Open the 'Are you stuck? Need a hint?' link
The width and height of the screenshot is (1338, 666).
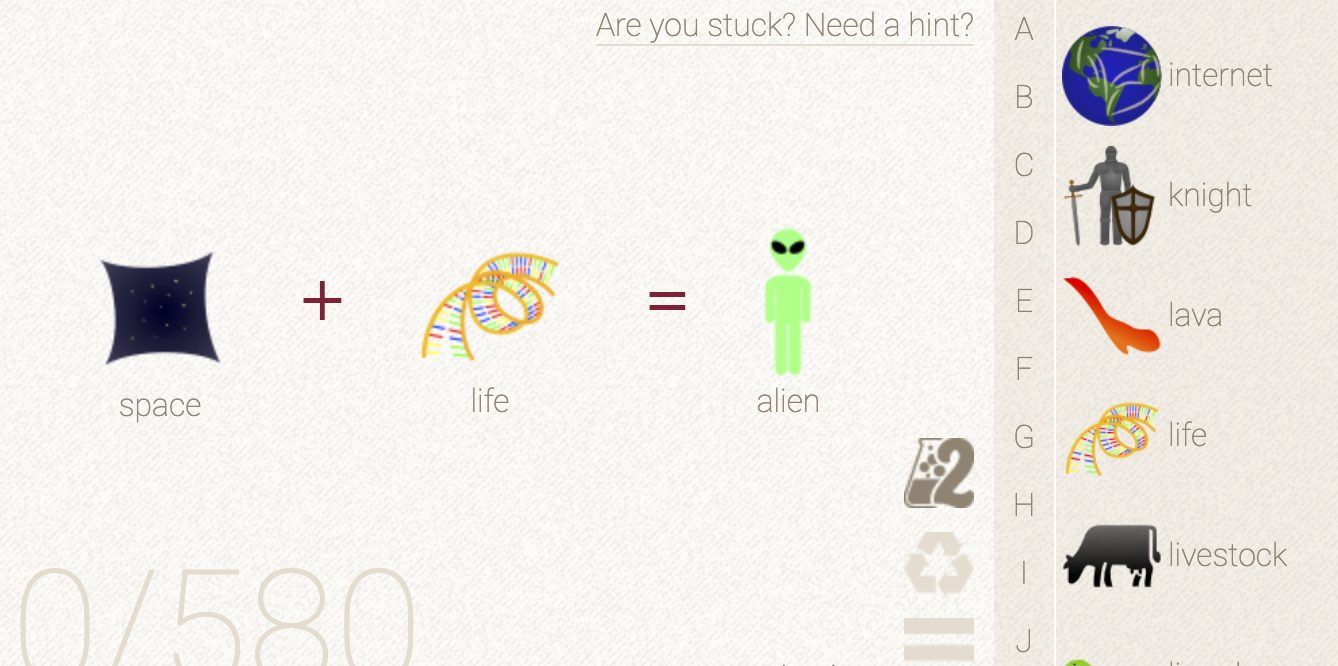pyautogui.click(x=784, y=25)
